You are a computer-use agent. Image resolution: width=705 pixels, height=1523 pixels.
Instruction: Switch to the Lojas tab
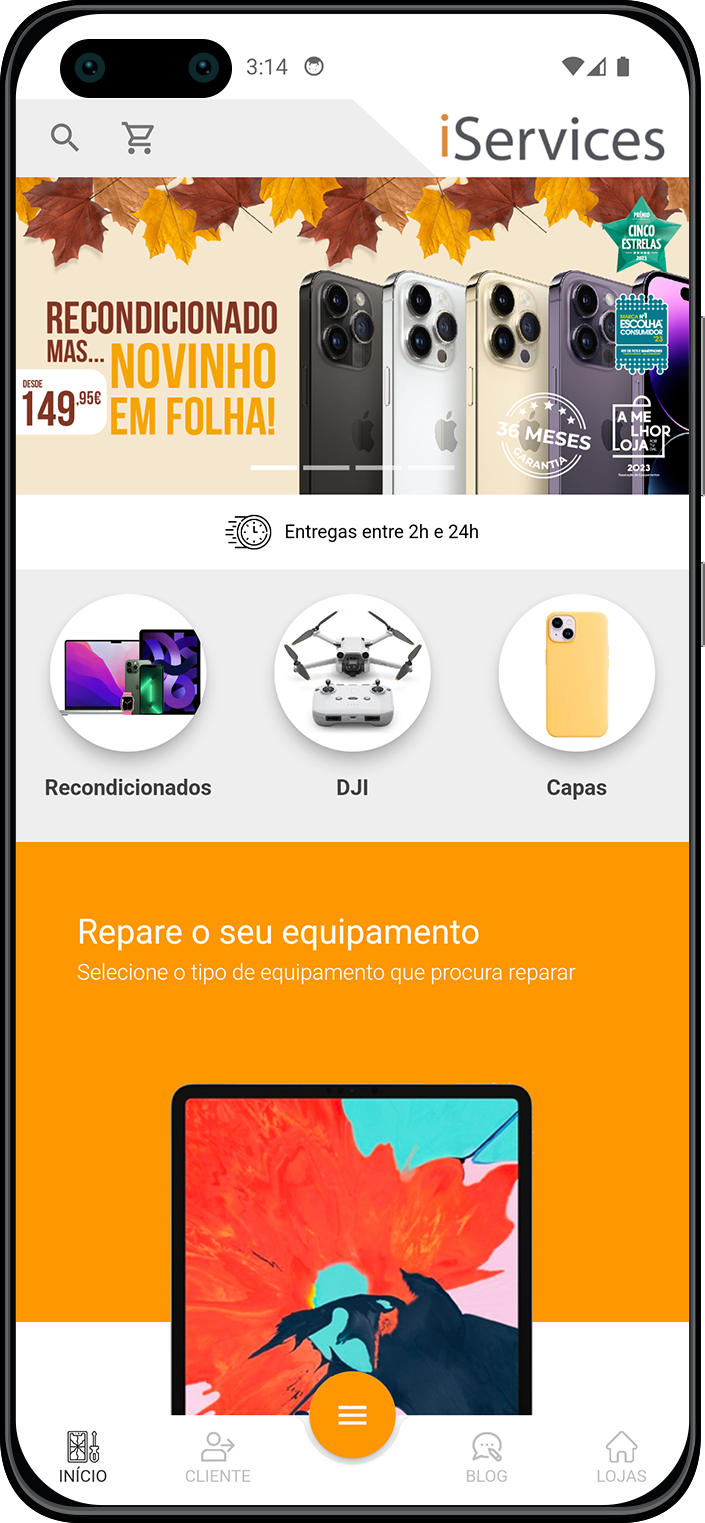pos(621,1457)
